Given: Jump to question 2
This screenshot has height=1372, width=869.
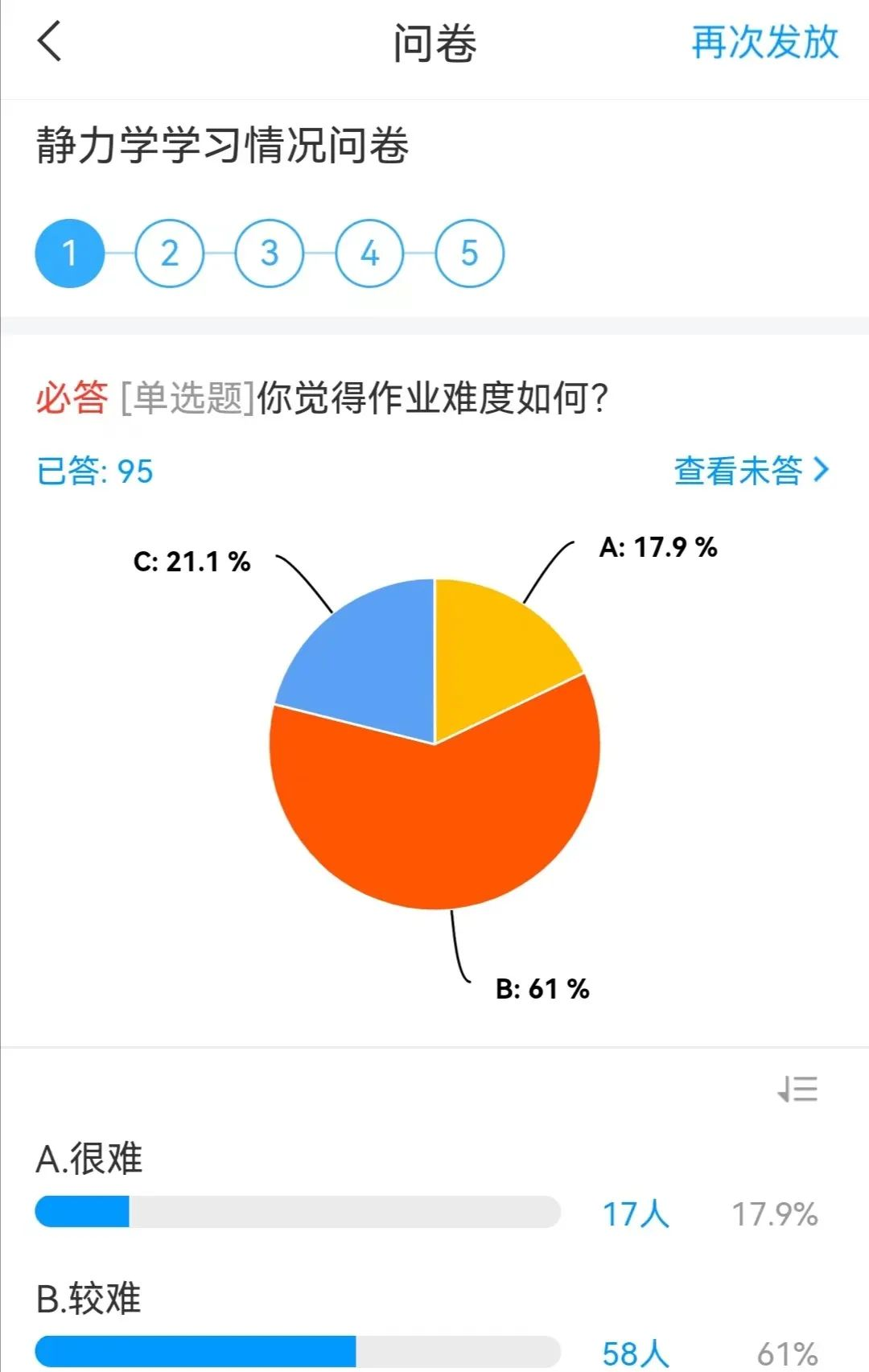Looking at the screenshot, I should click(x=169, y=253).
